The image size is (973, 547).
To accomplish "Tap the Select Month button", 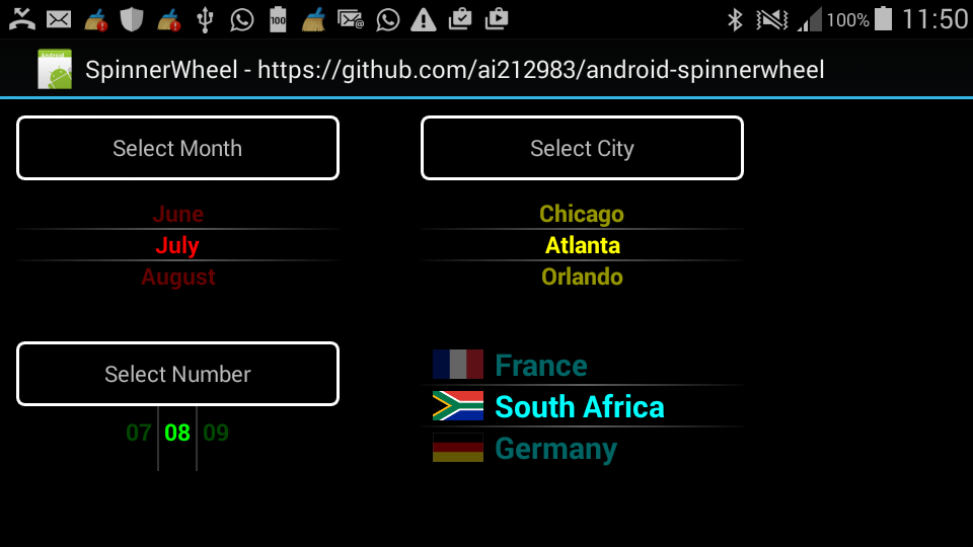I will [x=177, y=148].
